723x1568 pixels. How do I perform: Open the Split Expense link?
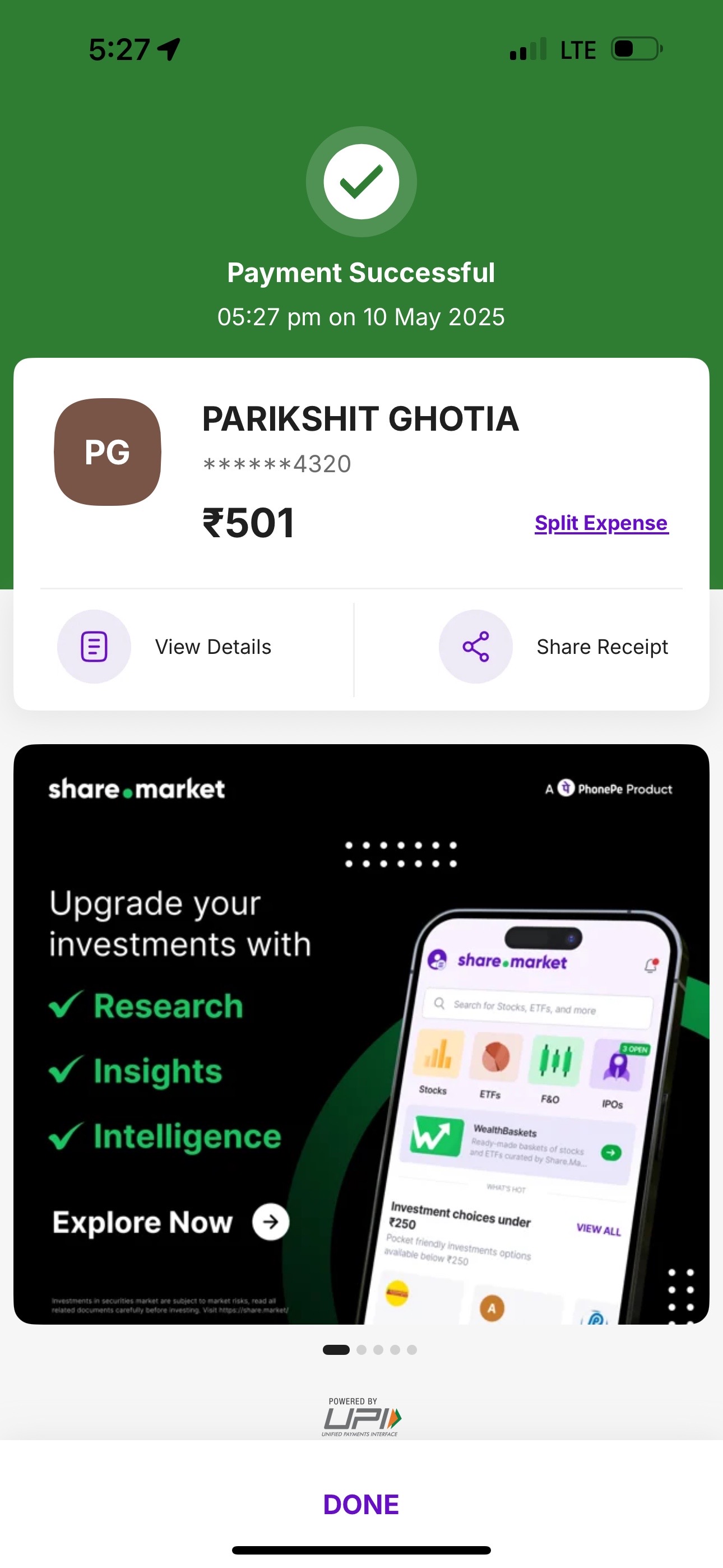tap(601, 523)
